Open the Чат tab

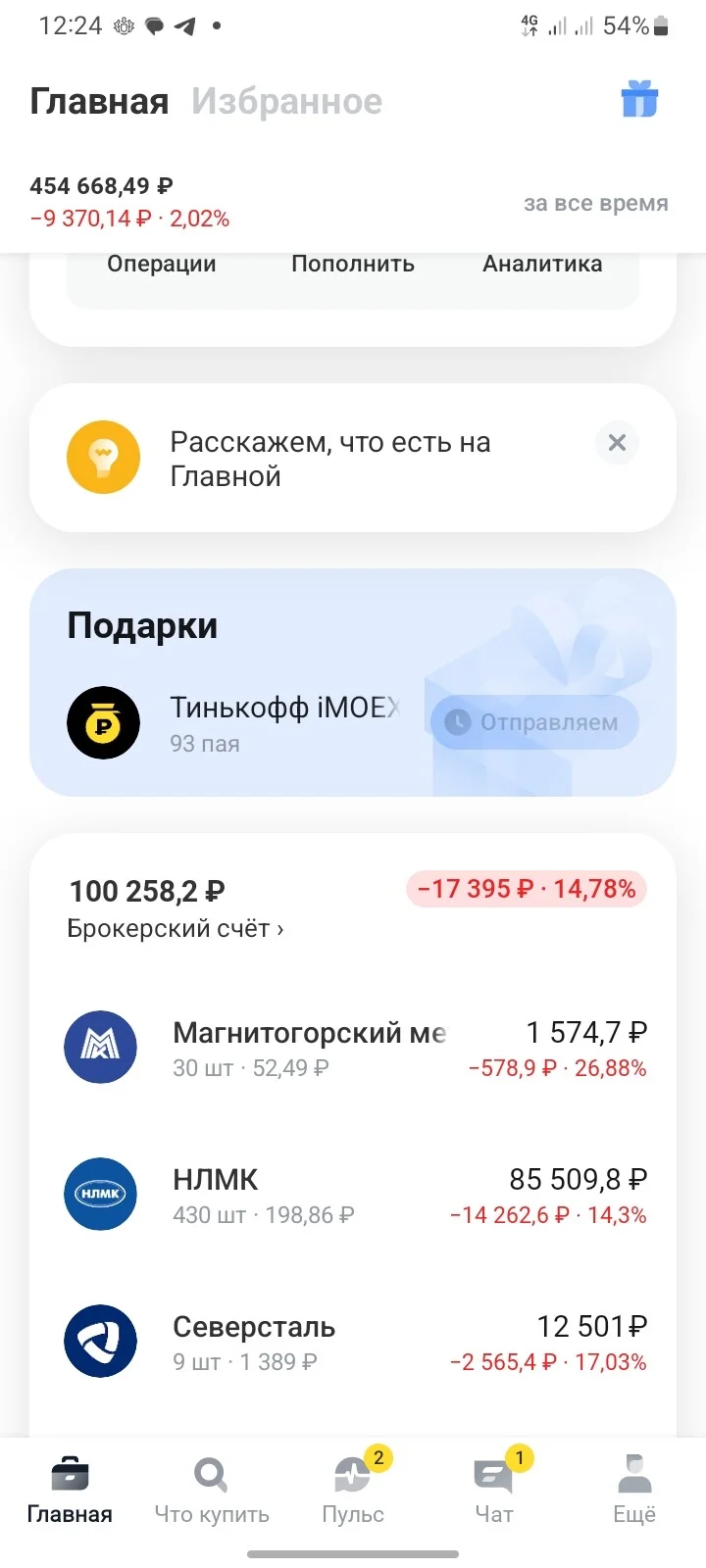click(494, 1489)
